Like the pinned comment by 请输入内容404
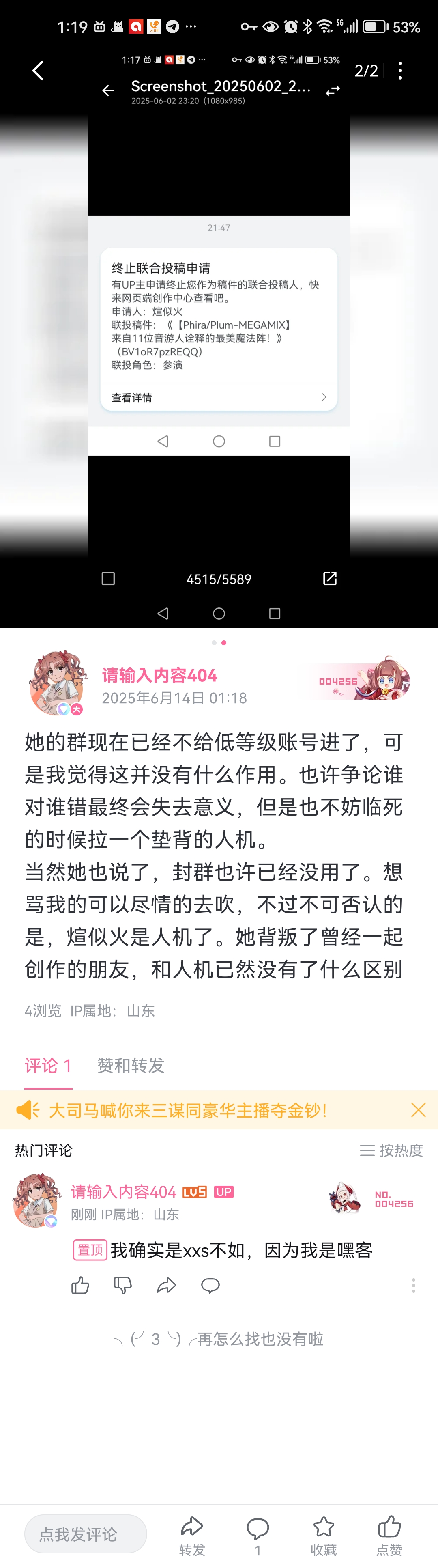The width and height of the screenshot is (438, 1568). [80, 1285]
